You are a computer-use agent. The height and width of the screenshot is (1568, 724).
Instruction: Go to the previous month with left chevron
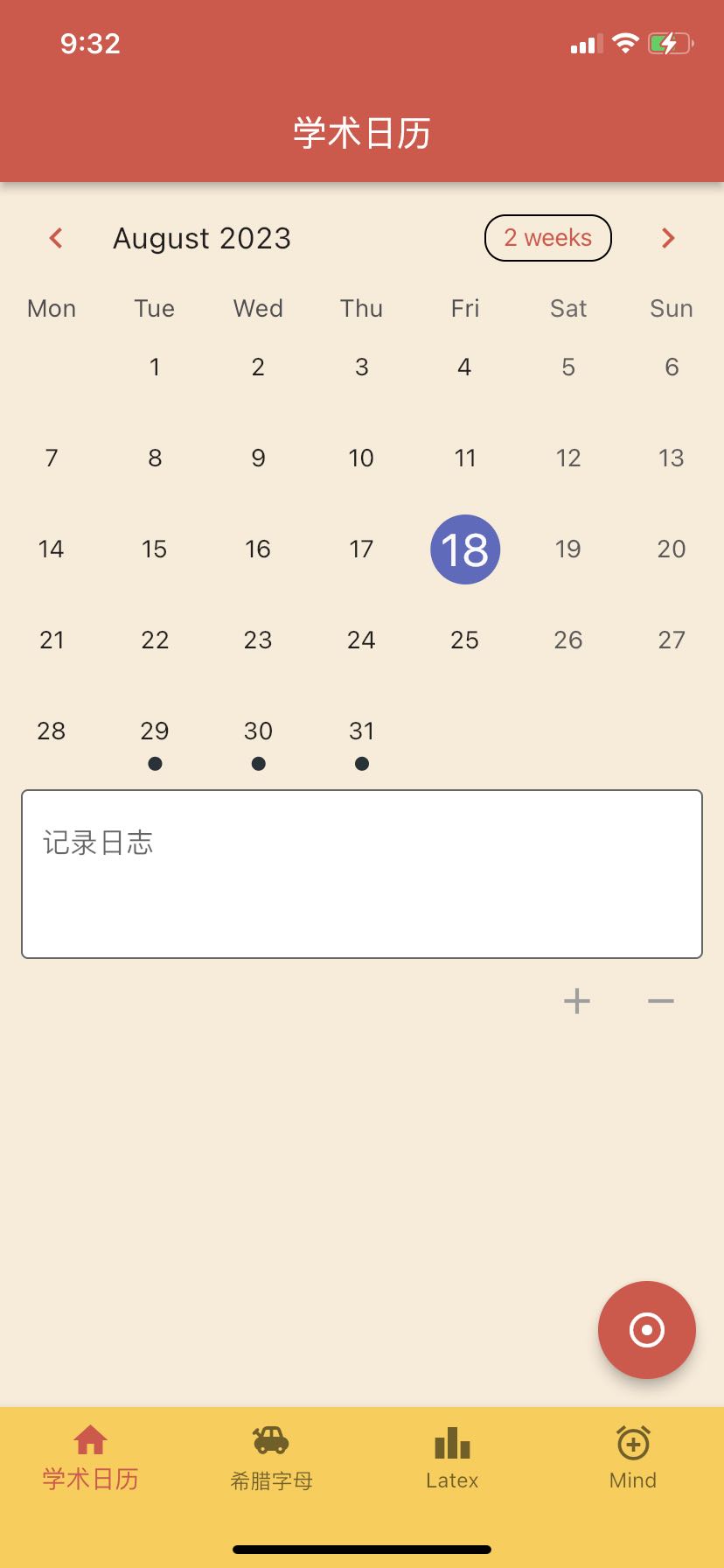coord(56,238)
